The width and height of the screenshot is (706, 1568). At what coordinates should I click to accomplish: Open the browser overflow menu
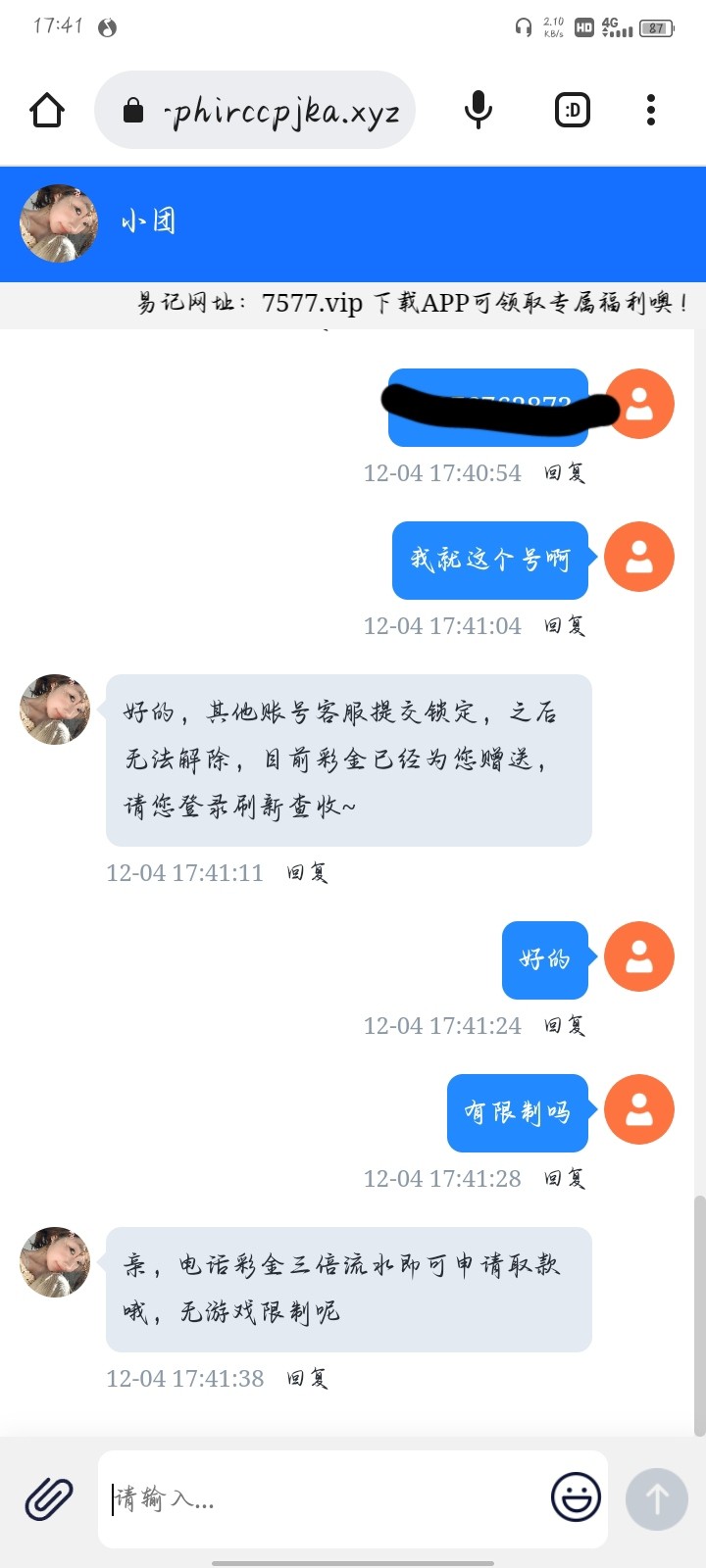(x=651, y=110)
